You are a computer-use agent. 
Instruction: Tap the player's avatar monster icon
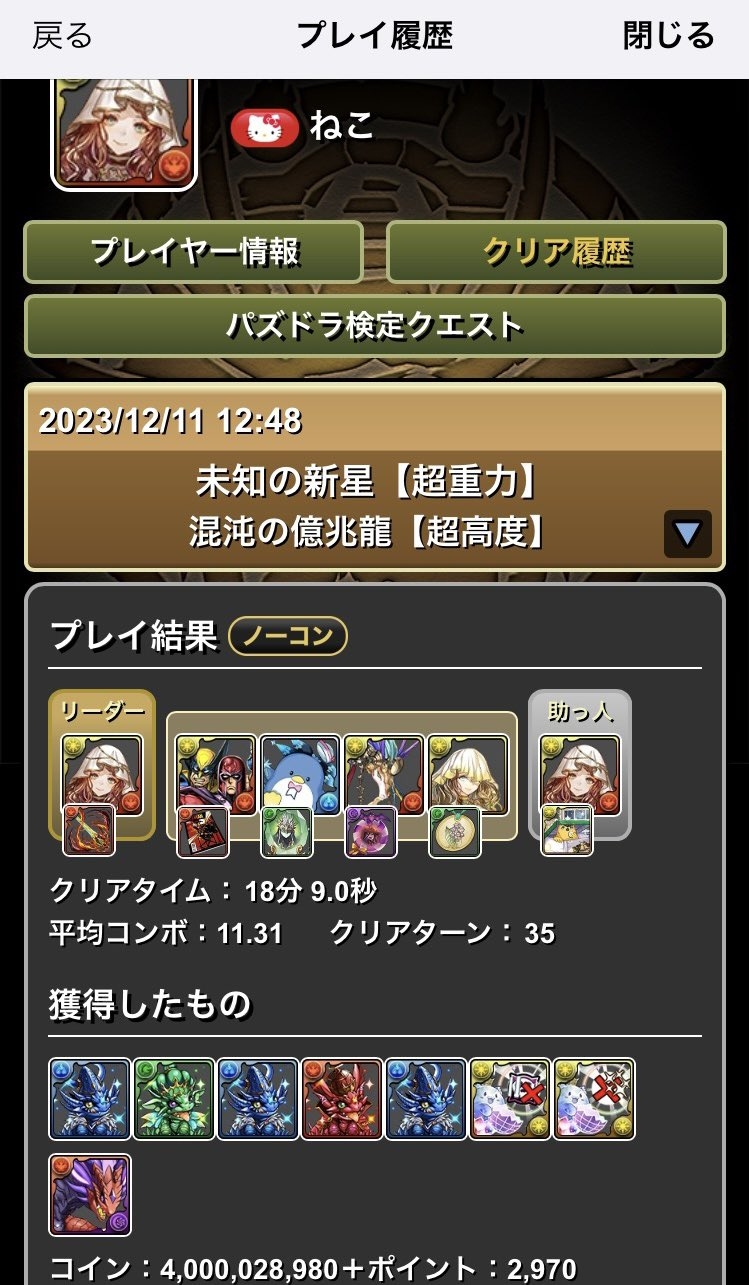click(123, 132)
